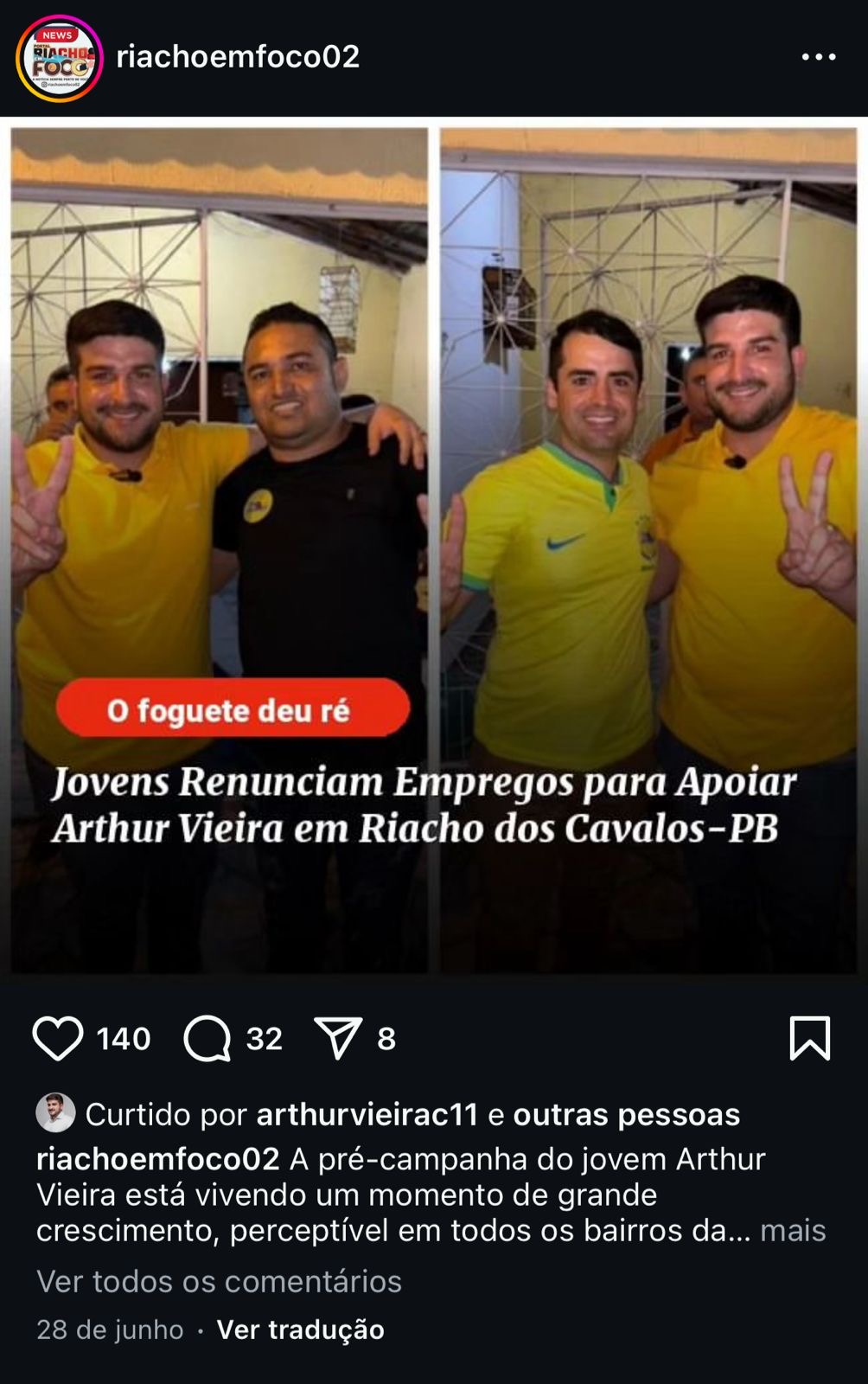Tap "Ver todos os comentários"
Viewport: 868px width, 1384px height.
pos(219,1281)
